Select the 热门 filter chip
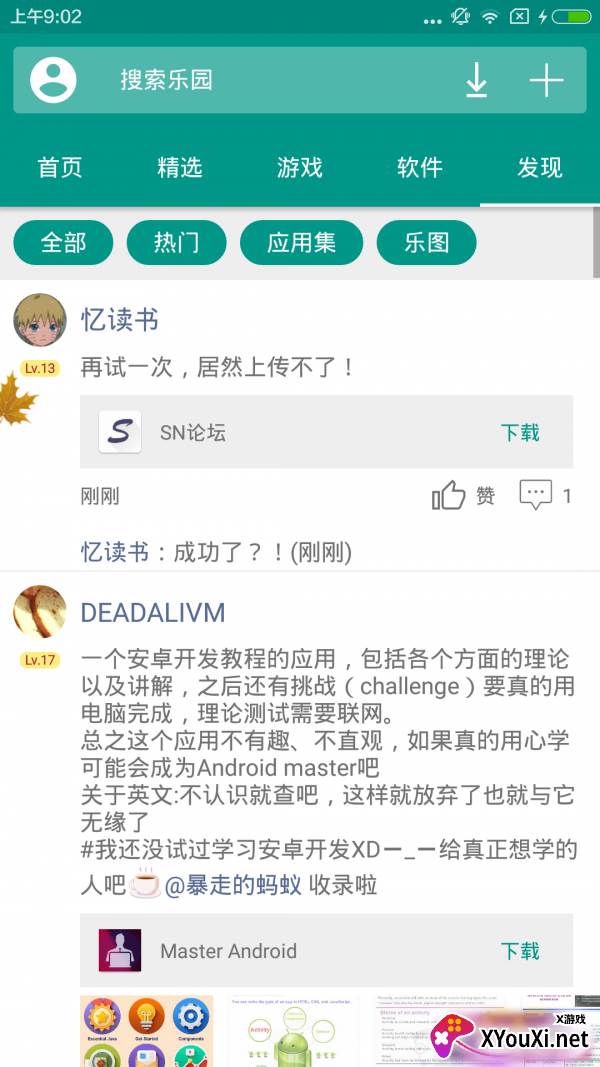 pyautogui.click(x=176, y=242)
